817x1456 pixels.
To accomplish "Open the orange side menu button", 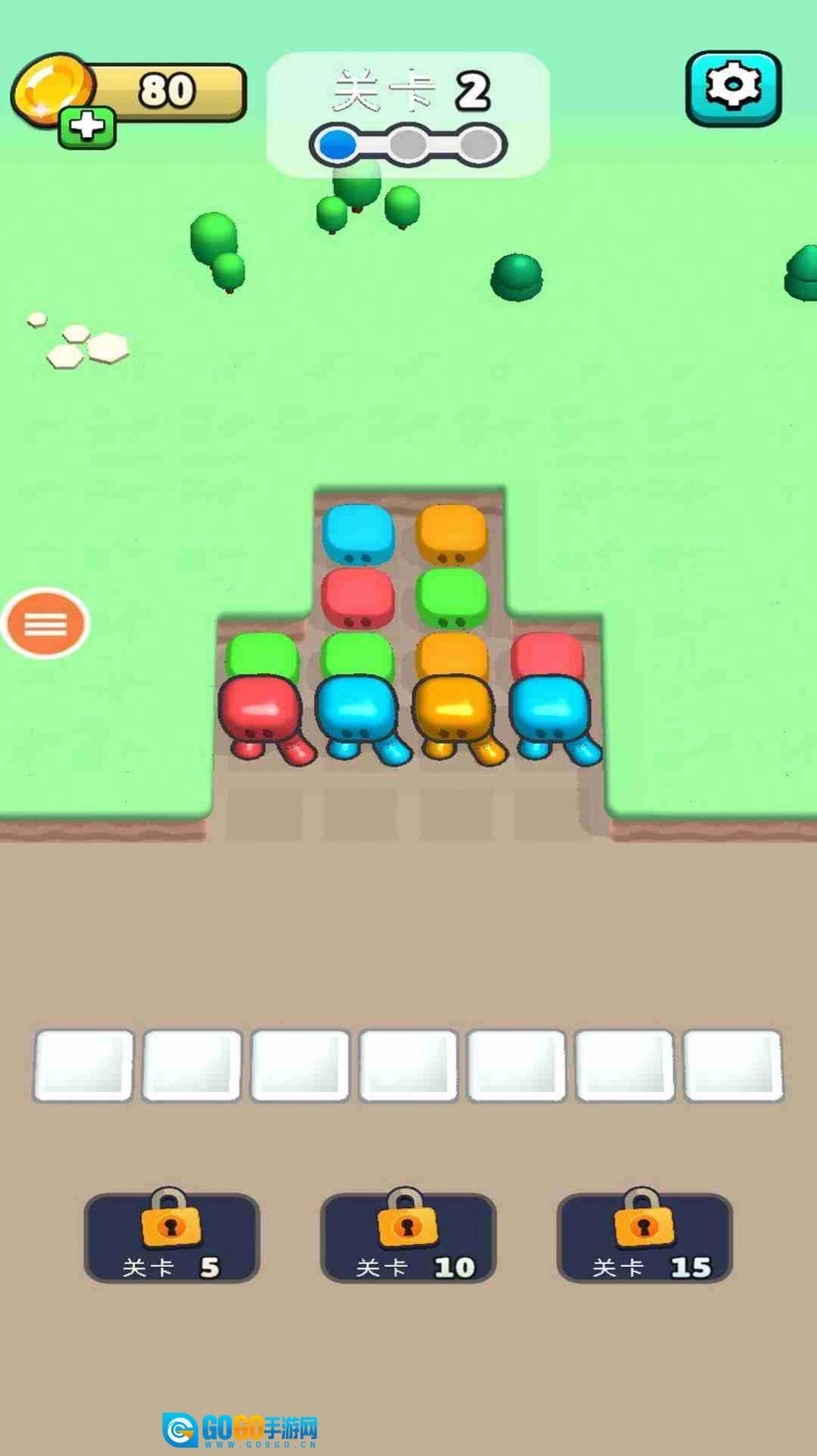I will [x=46, y=624].
